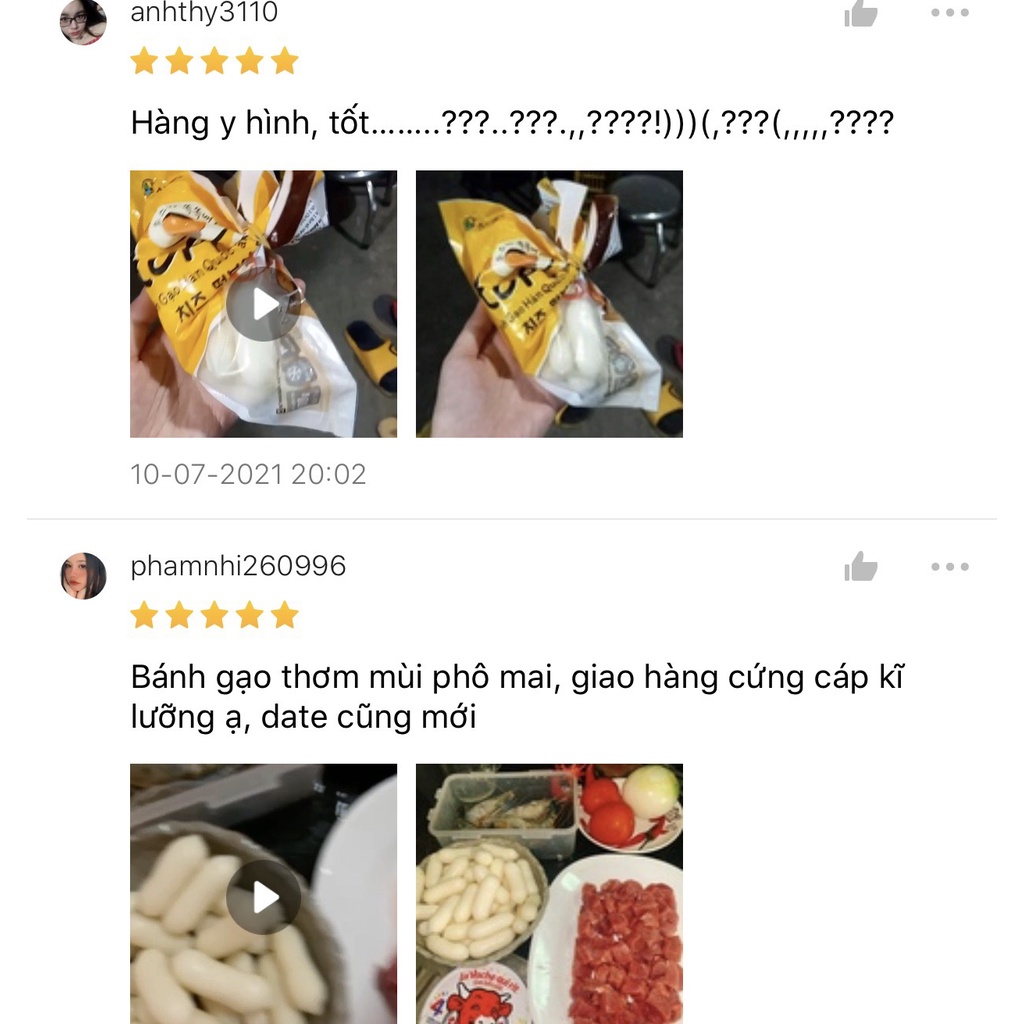Open more options on anhthy3110's review
The width and height of the screenshot is (1024, 1024).
pyautogui.click(x=949, y=13)
